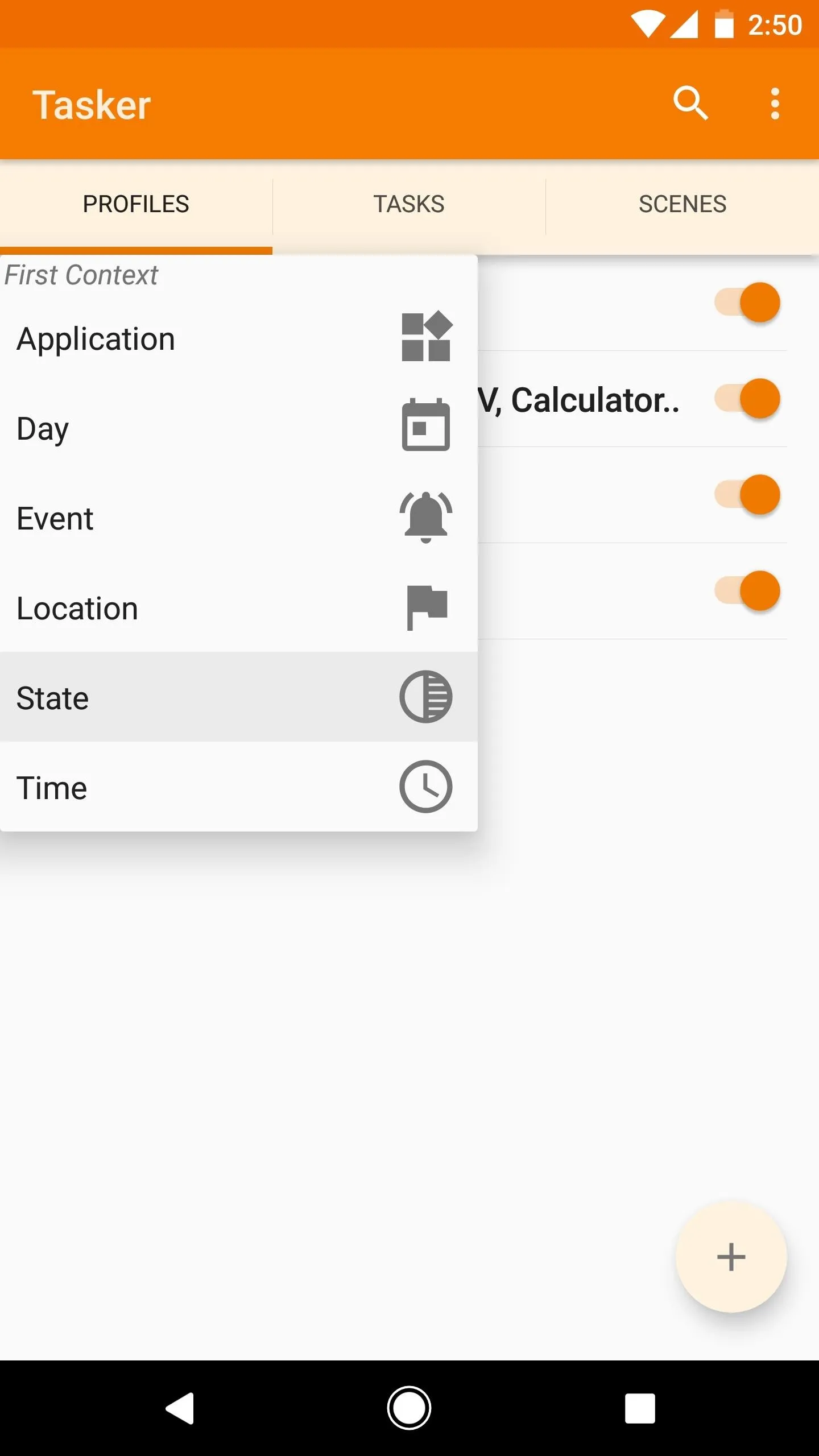Go to the home screen
Screen dimensions: 819x1456
click(x=409, y=1408)
